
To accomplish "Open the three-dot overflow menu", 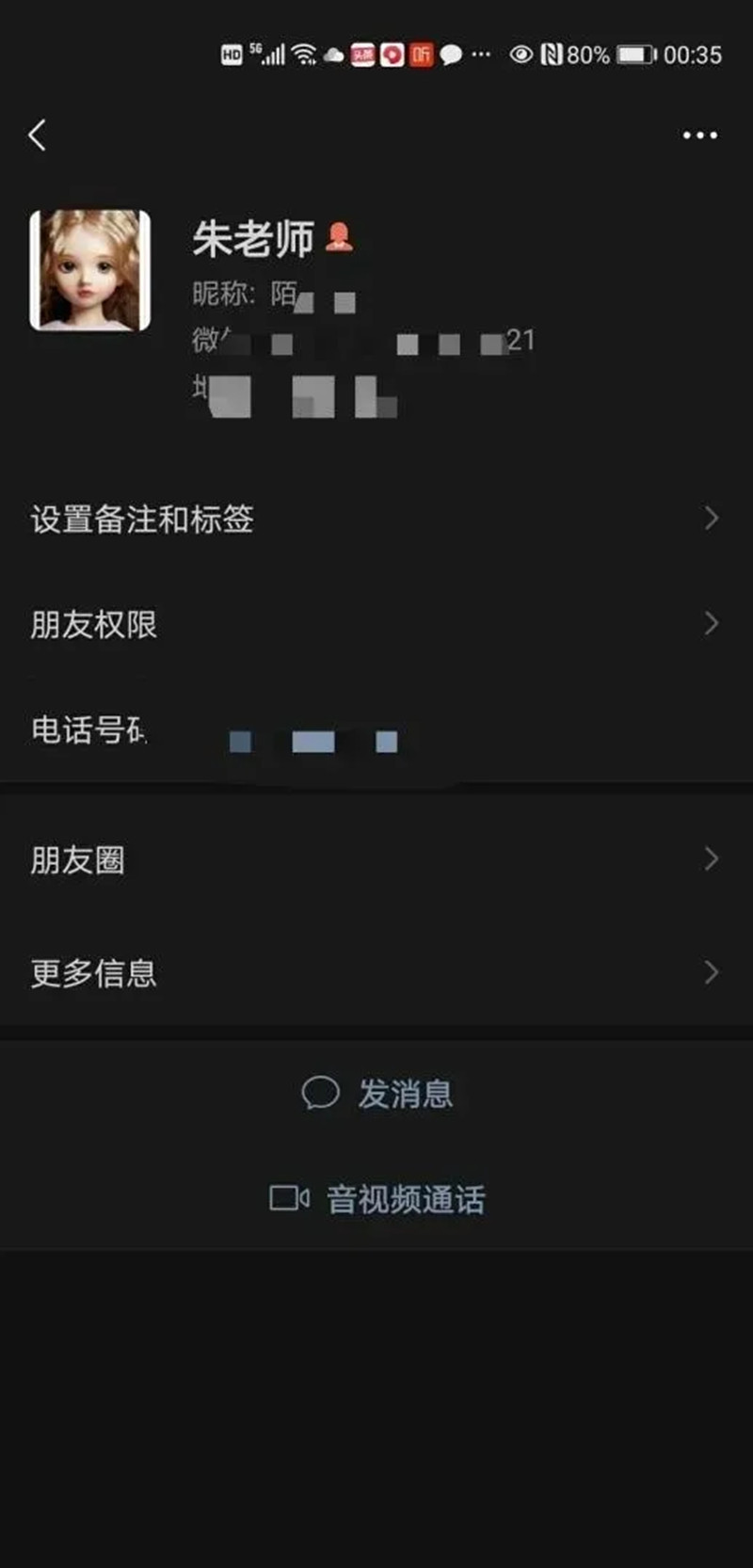I will point(699,136).
